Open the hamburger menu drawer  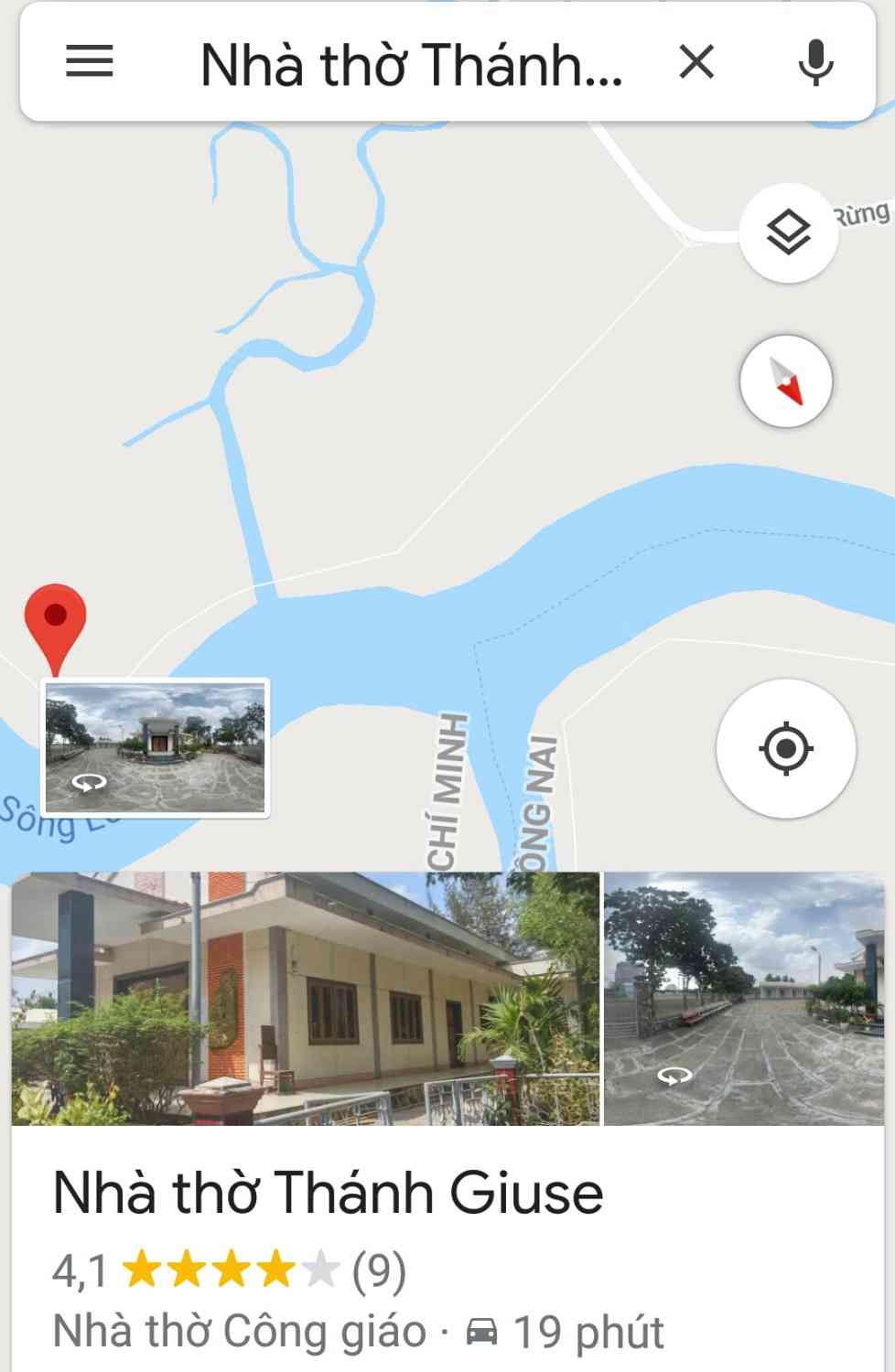[x=90, y=62]
